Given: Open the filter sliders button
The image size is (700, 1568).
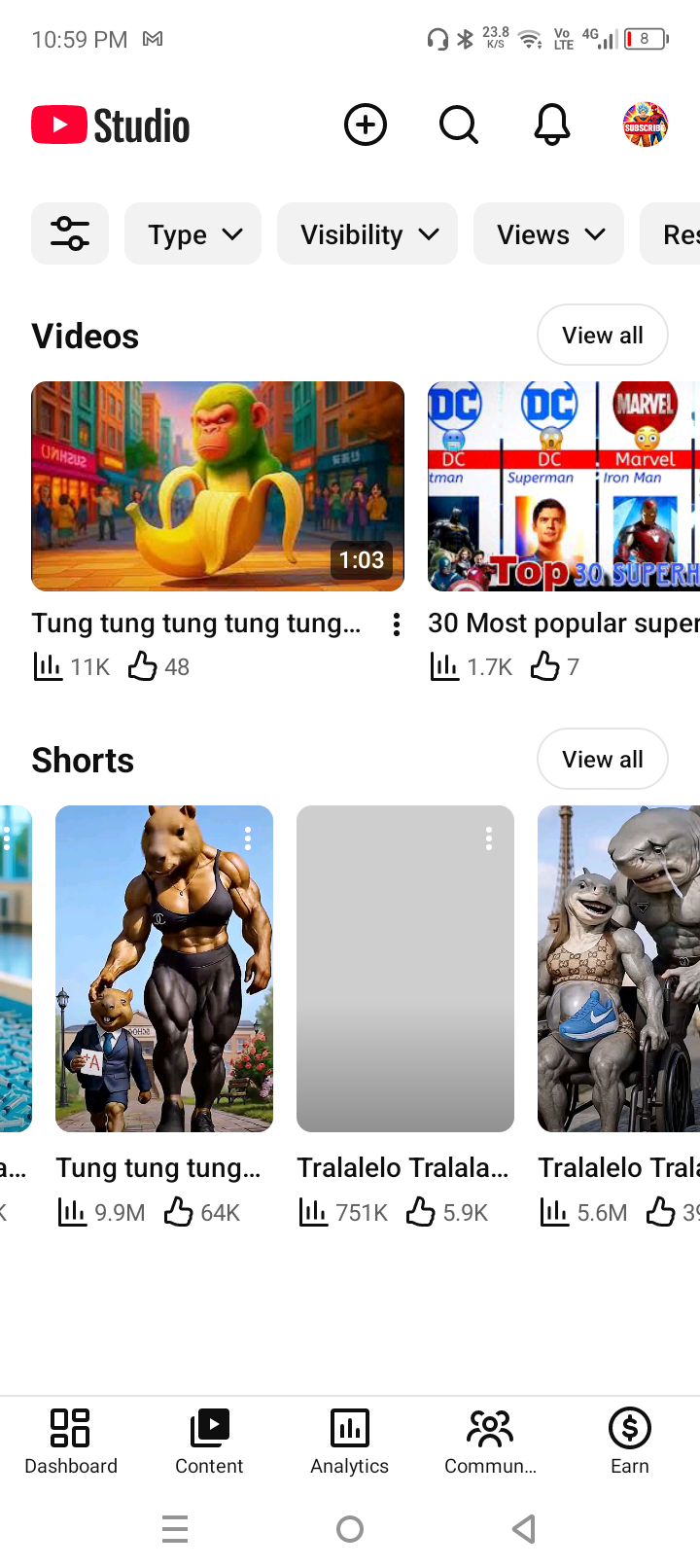Looking at the screenshot, I should [x=70, y=233].
